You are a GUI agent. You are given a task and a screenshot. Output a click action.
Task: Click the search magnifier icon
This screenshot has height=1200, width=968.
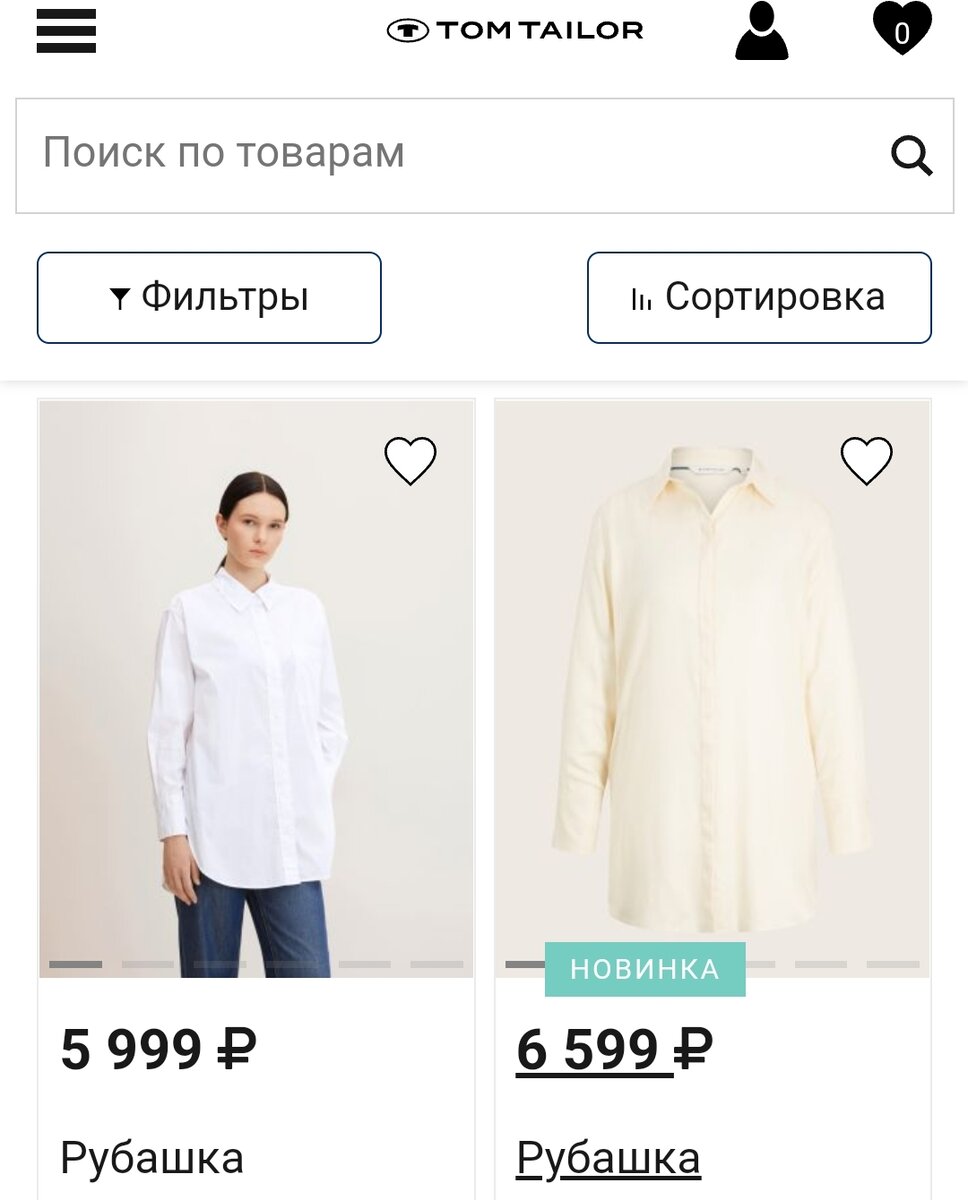pos(912,153)
